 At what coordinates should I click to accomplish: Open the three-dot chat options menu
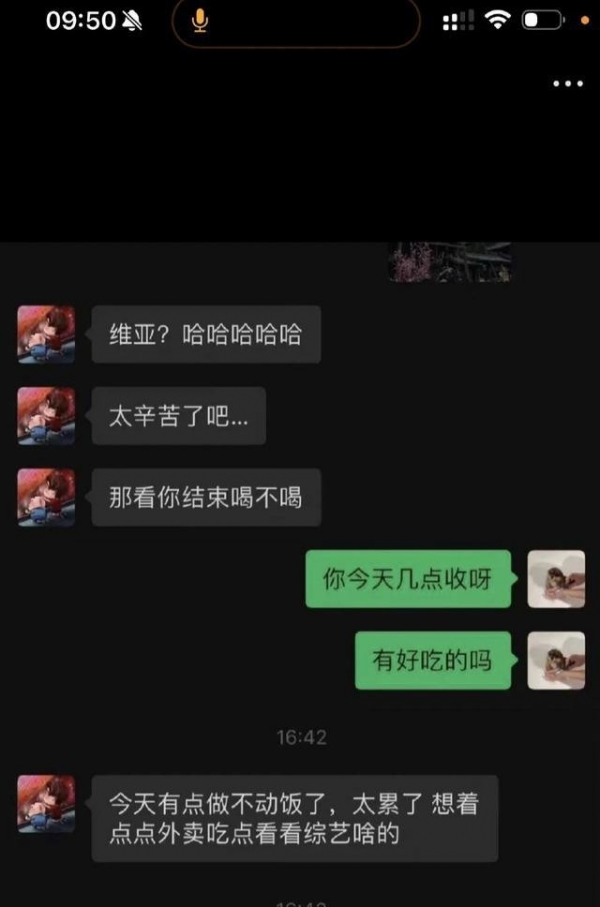click(x=568, y=84)
